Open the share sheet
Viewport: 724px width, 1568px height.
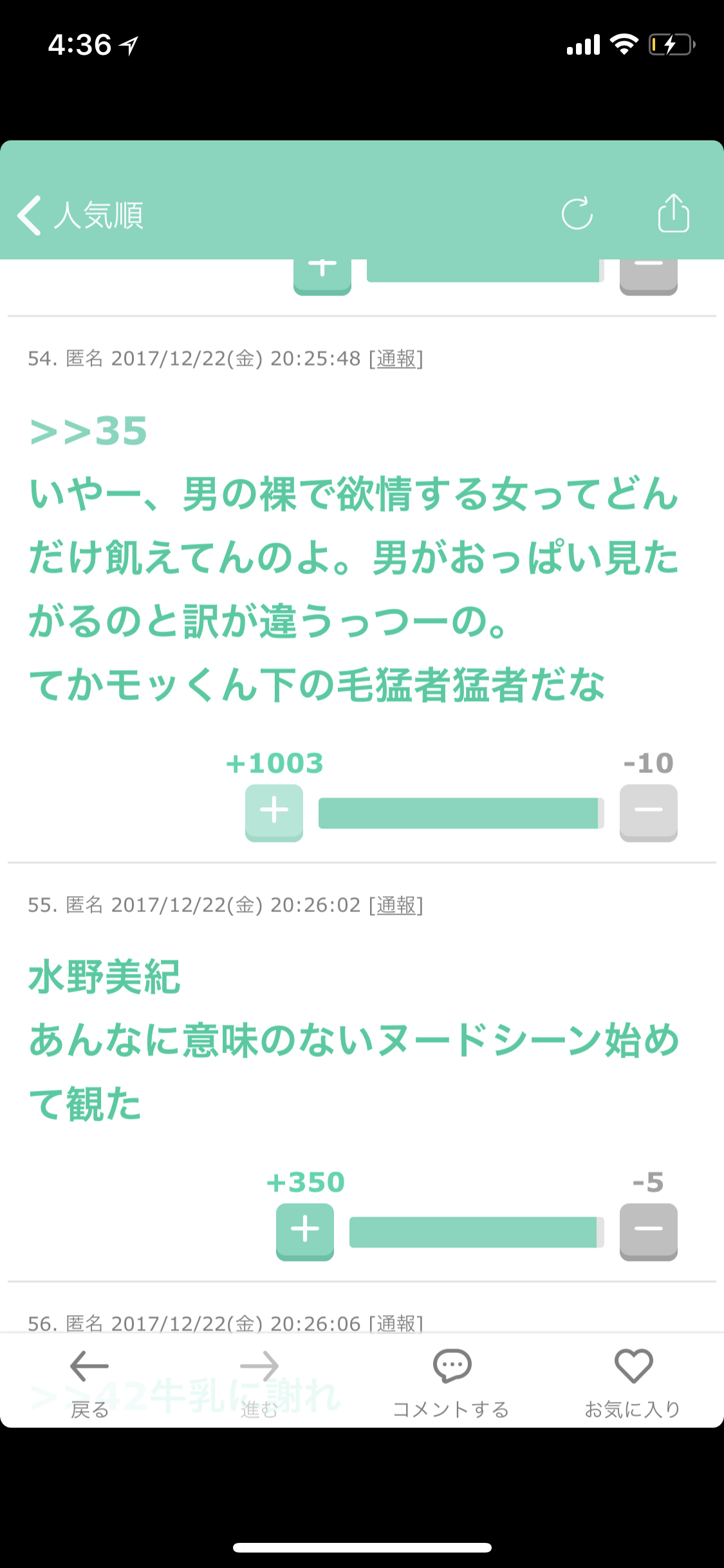[x=673, y=213]
